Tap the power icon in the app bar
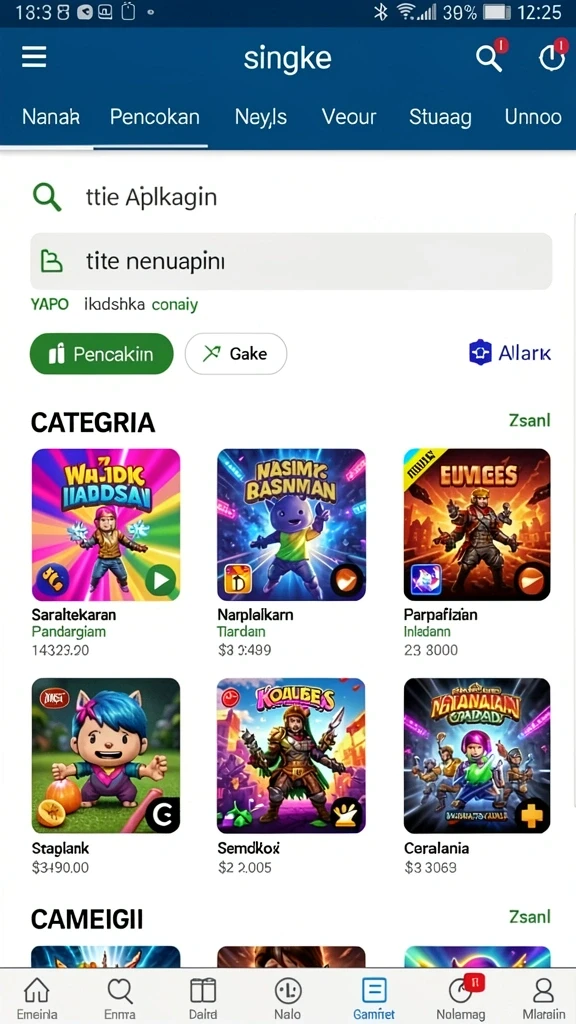Image resolution: width=576 pixels, height=1024 pixels. (551, 58)
